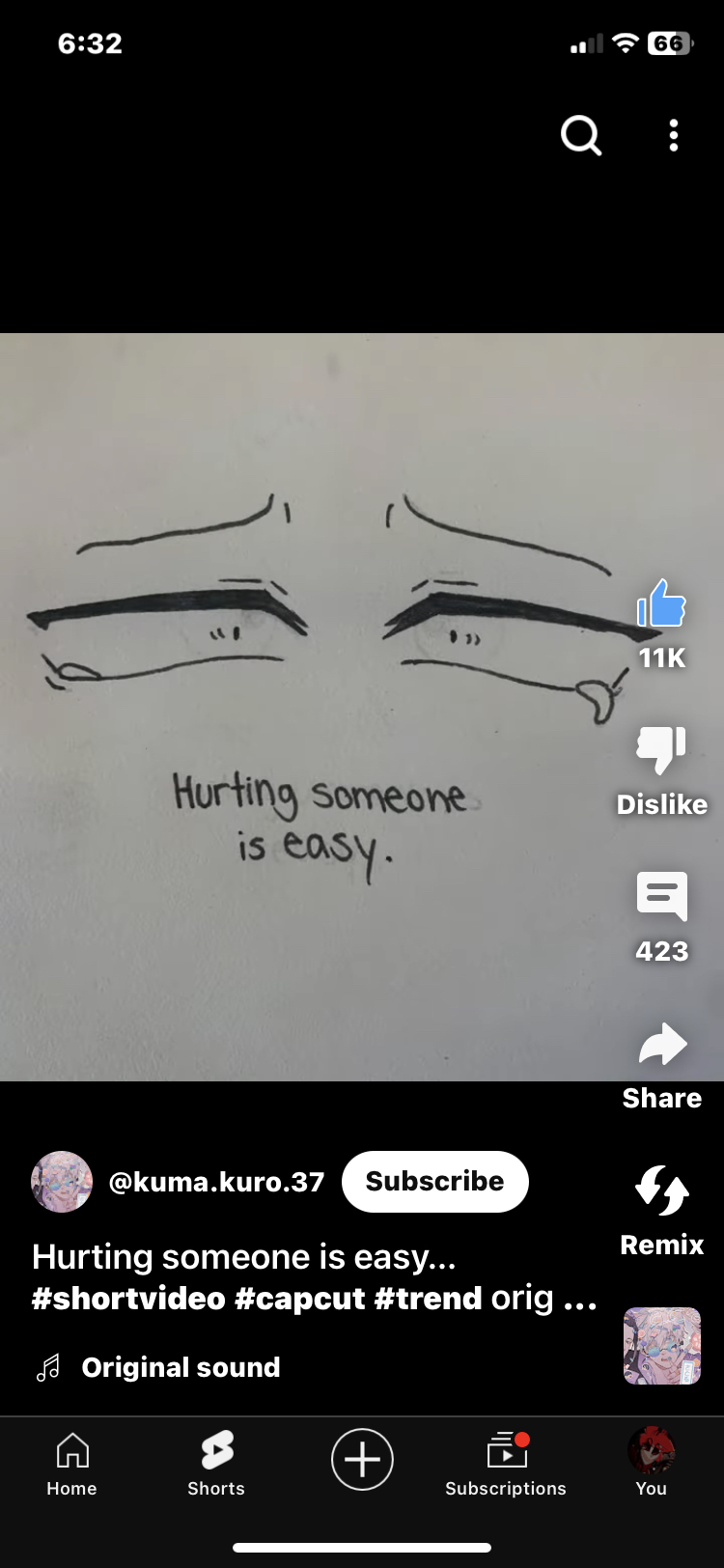The width and height of the screenshot is (724, 1568).
Task: Switch to the Shorts tab
Action: click(216, 1463)
